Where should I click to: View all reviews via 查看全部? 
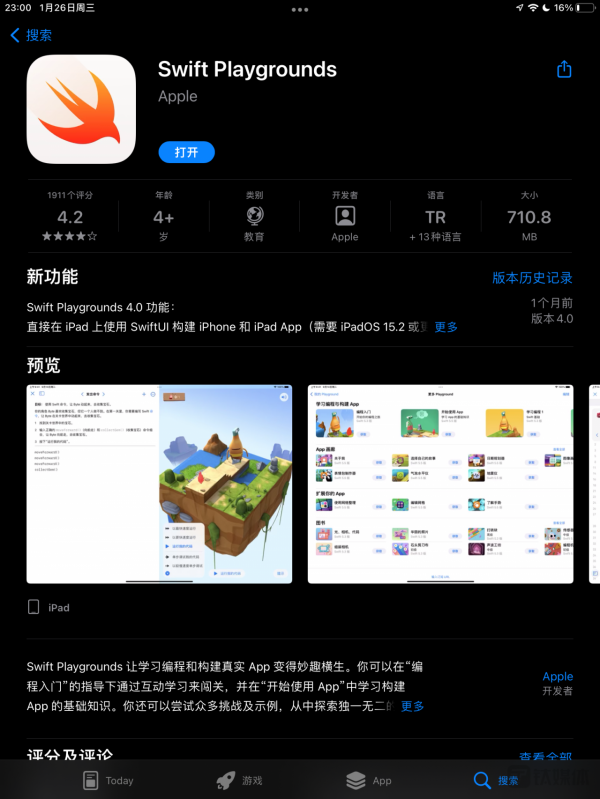point(545,757)
